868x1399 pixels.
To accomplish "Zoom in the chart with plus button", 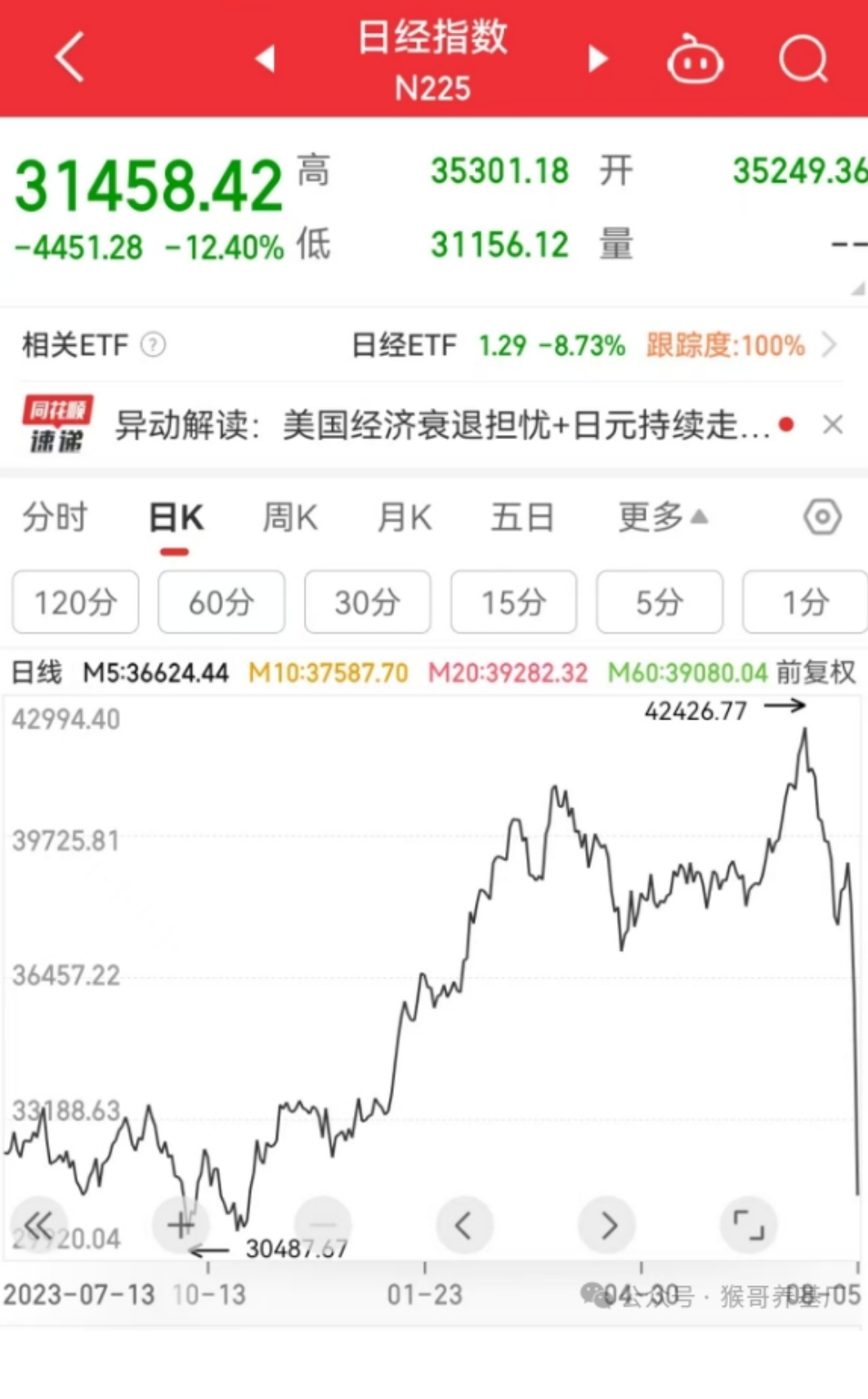I will (181, 1225).
